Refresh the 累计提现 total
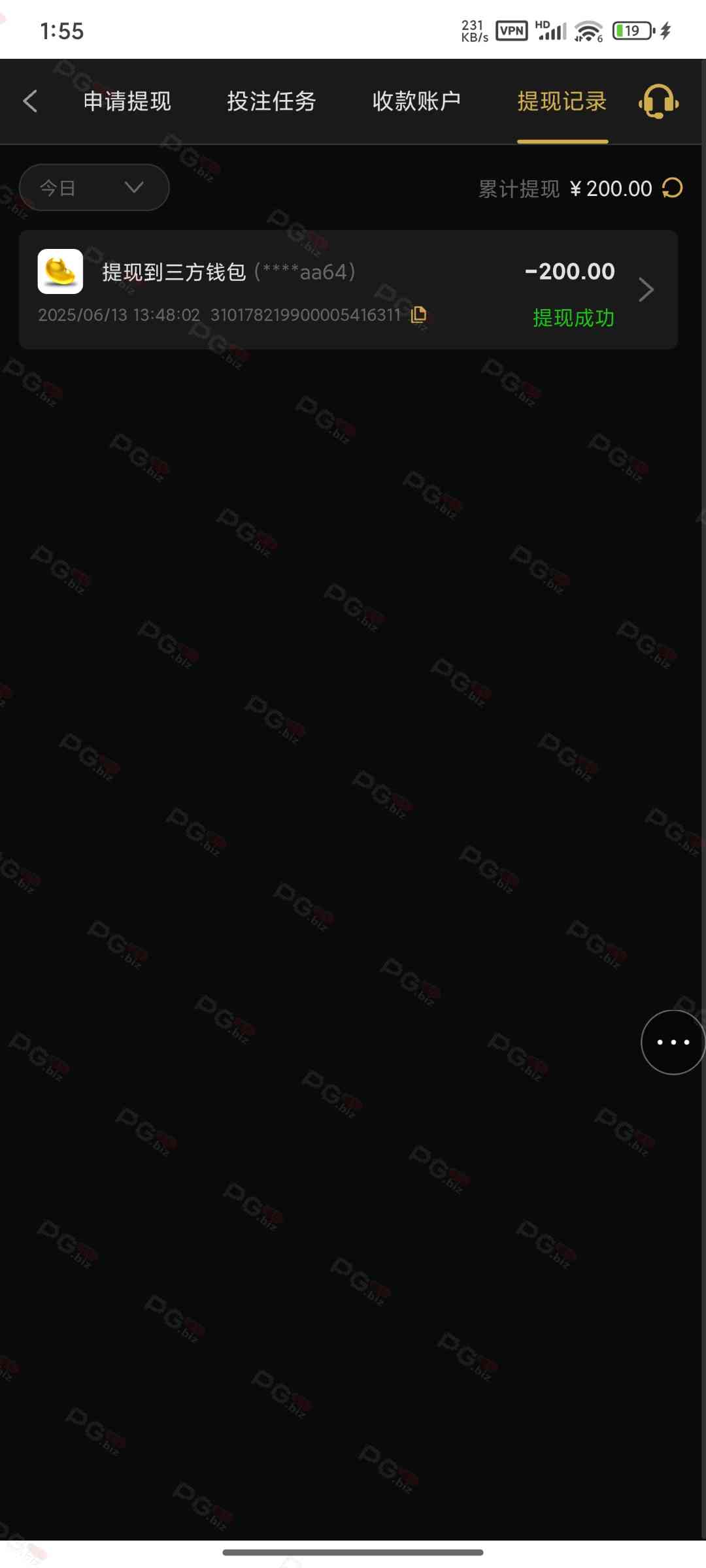Screen dimensions: 706x1568 pos(672,188)
